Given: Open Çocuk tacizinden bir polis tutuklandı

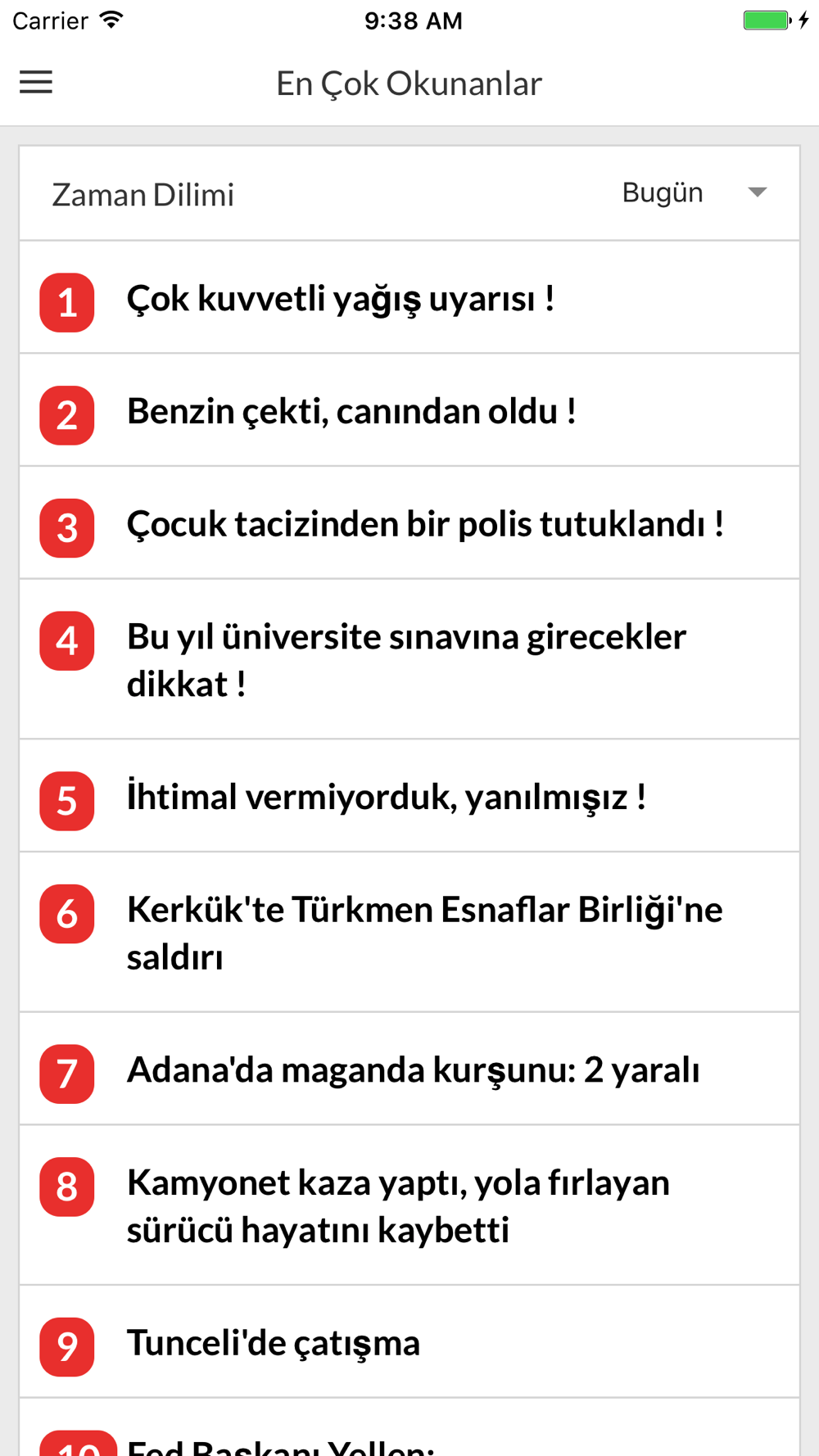Looking at the screenshot, I should click(x=409, y=524).
